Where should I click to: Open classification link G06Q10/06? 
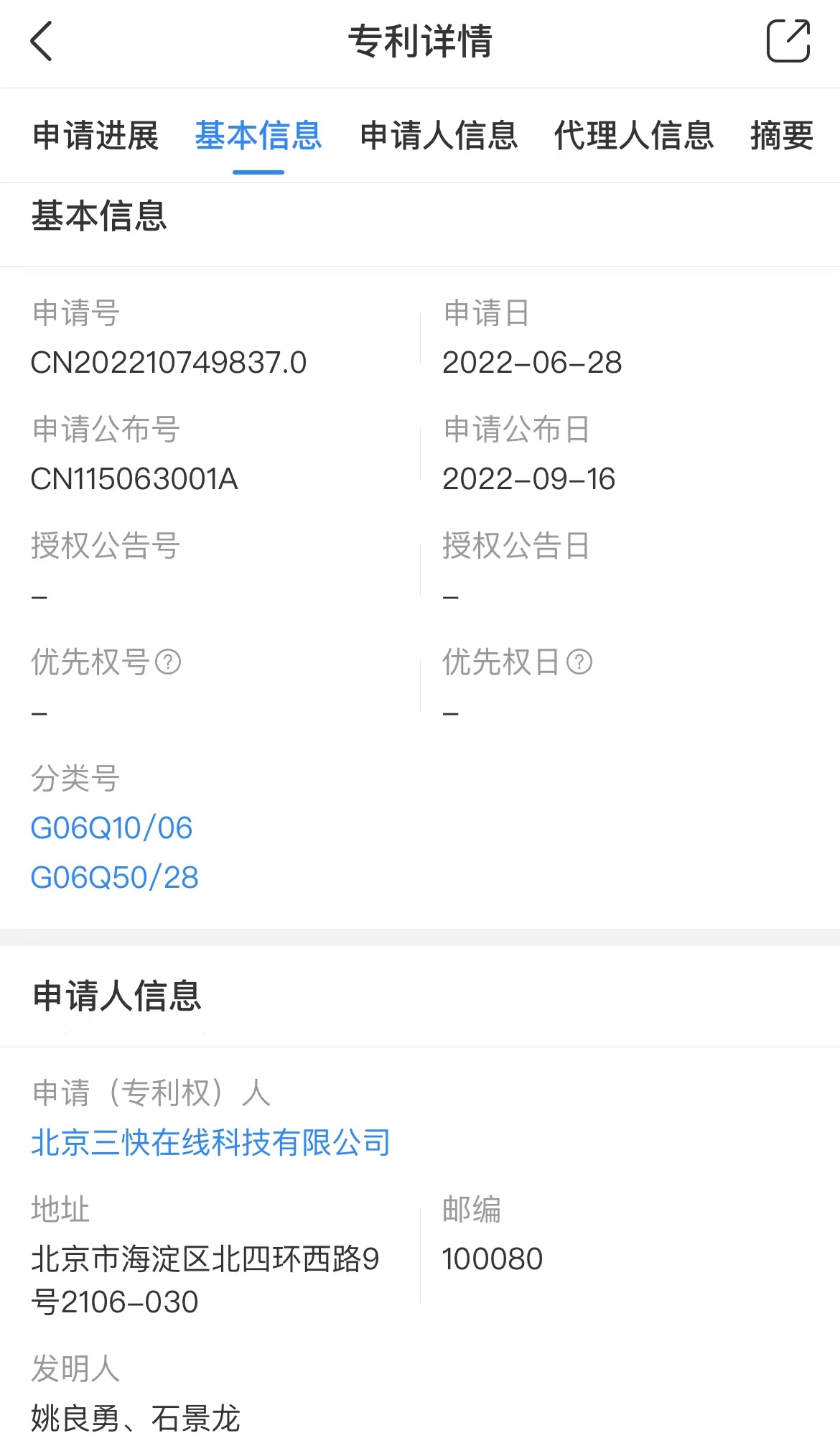point(111,828)
